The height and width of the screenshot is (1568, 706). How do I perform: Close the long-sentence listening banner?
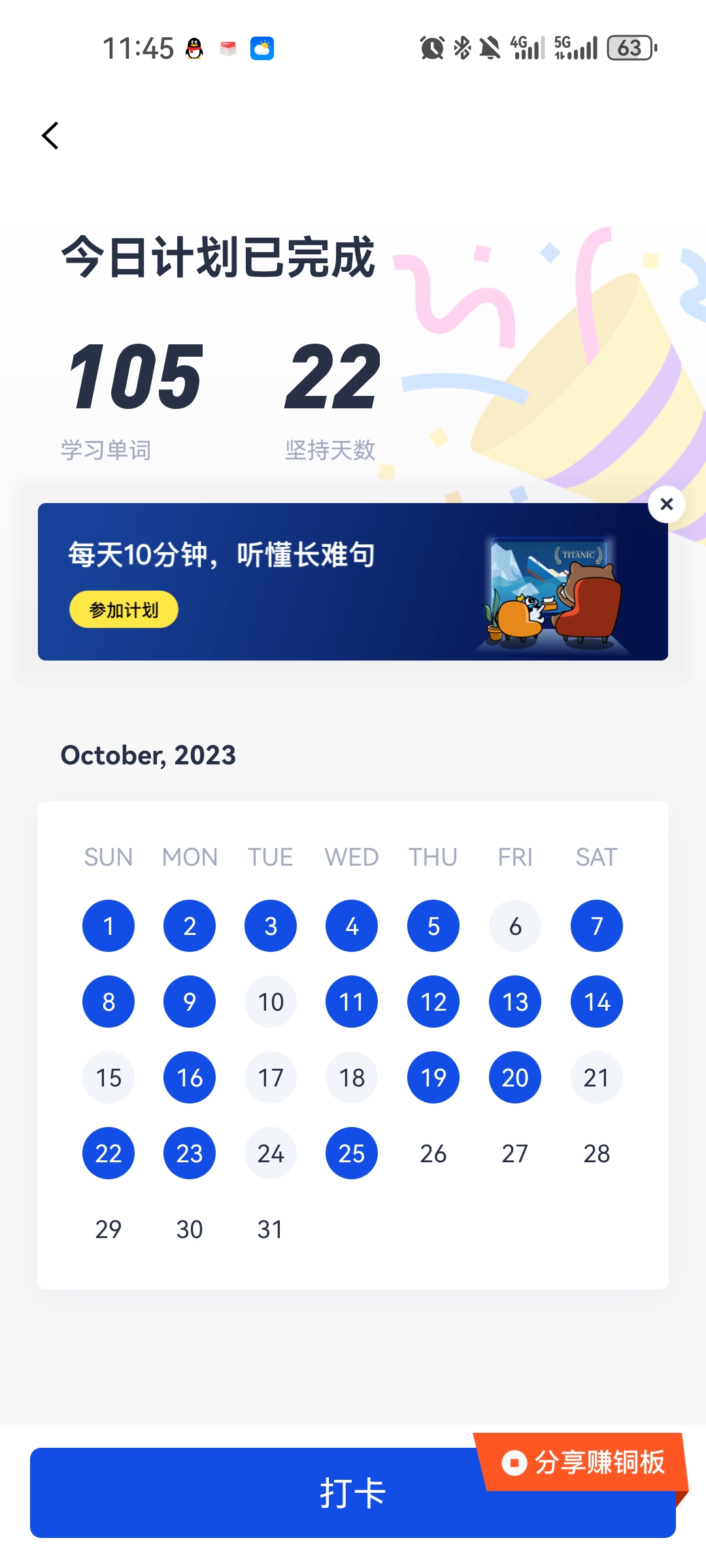tap(666, 504)
